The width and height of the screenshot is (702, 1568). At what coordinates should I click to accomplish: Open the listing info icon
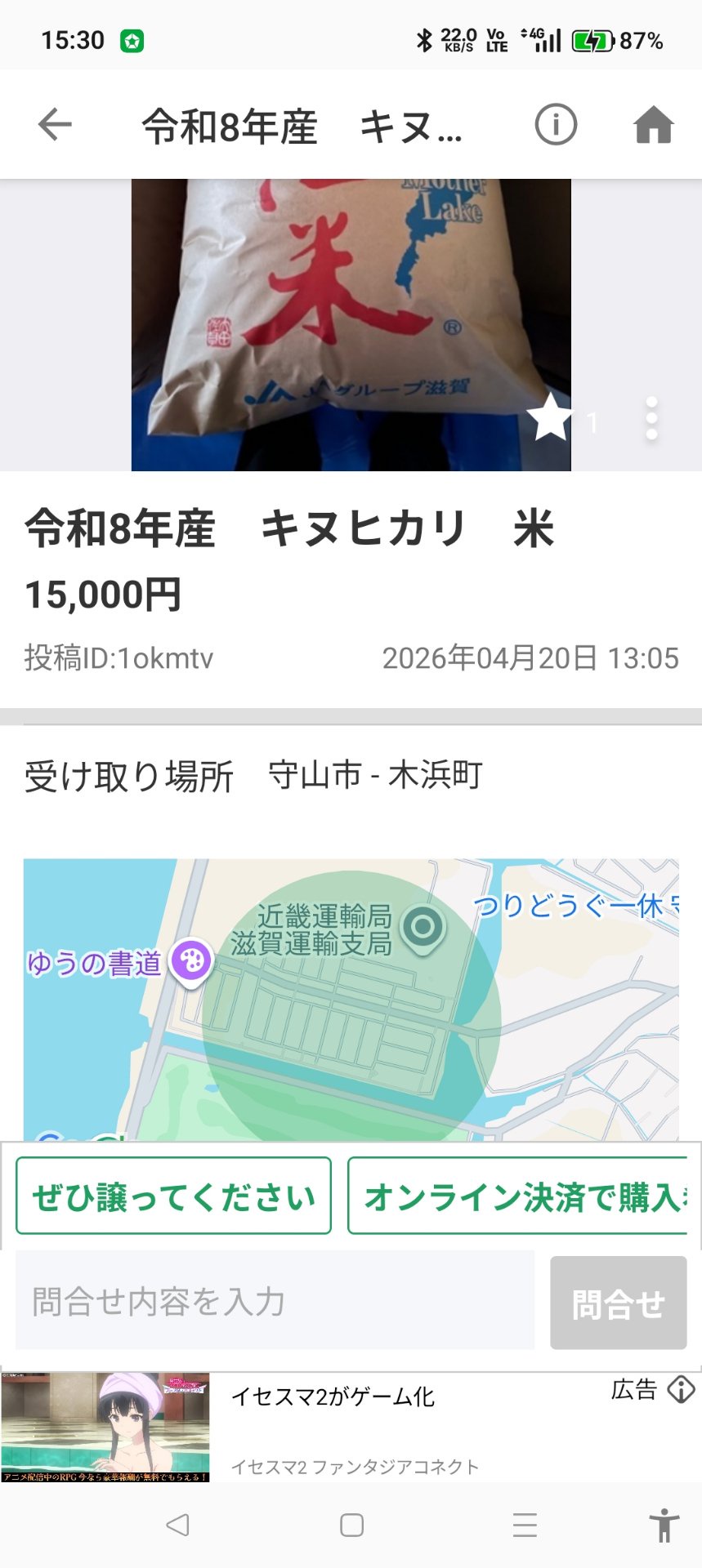(x=556, y=125)
